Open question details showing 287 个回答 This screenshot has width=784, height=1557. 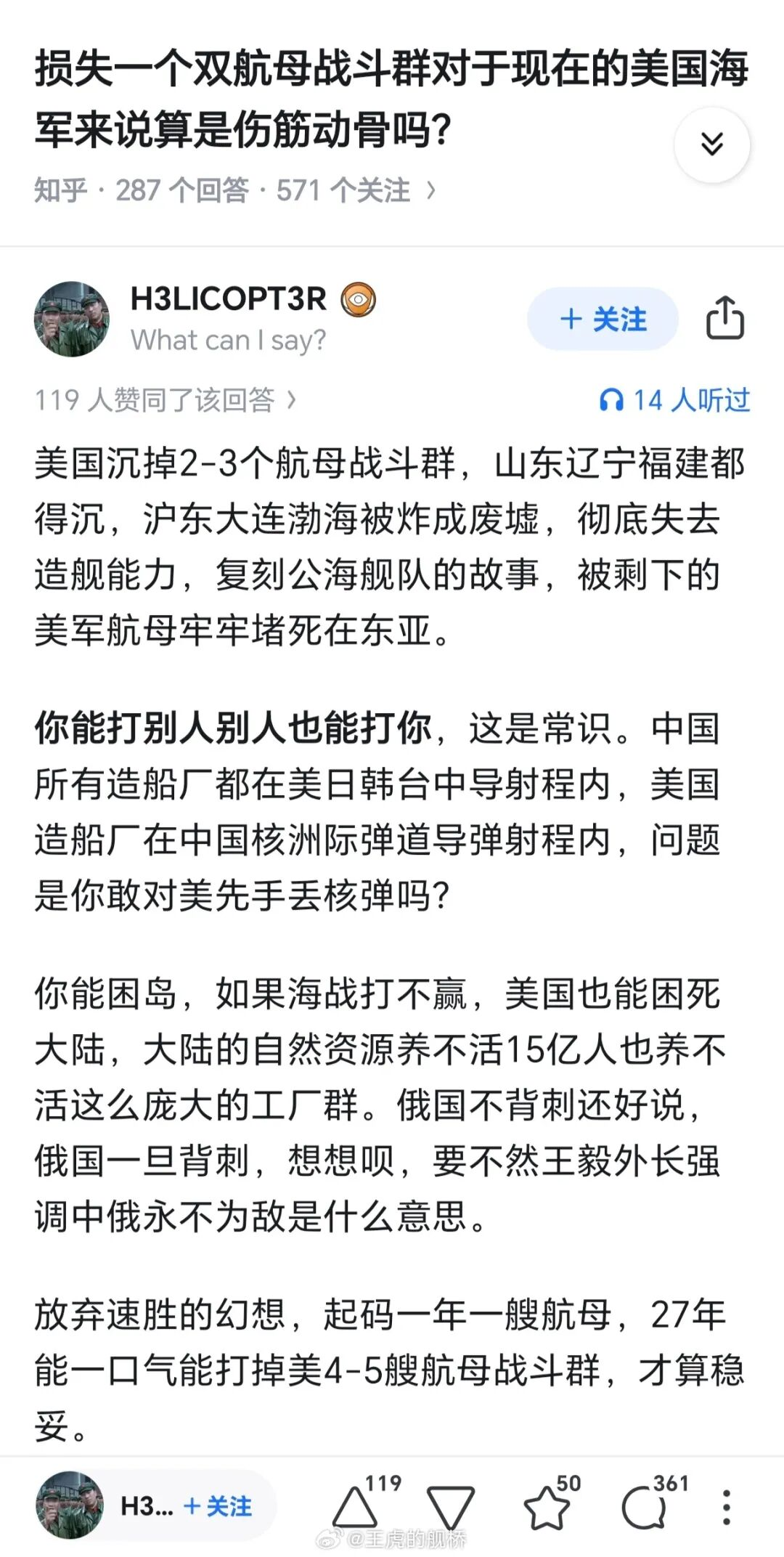click(234, 191)
